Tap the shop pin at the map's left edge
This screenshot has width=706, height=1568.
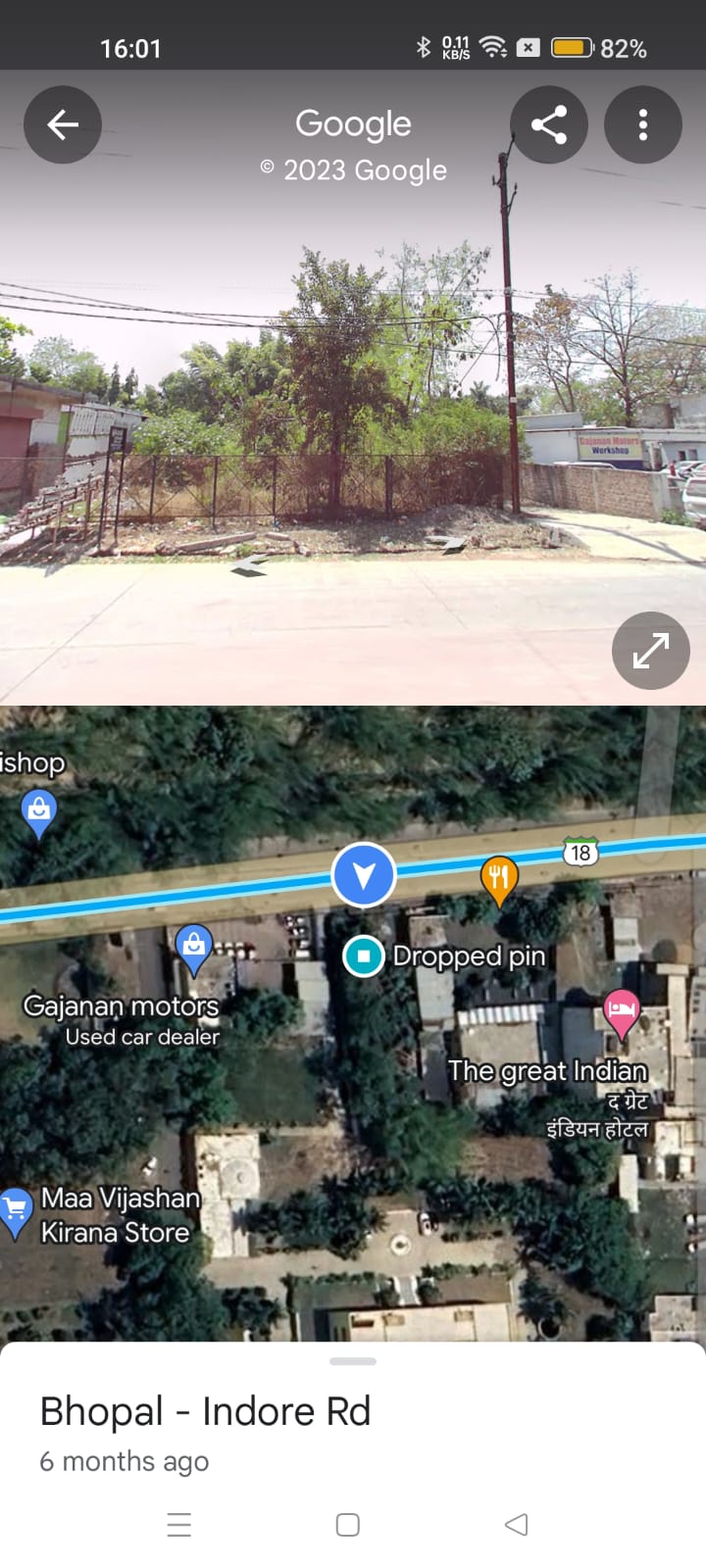[38, 812]
